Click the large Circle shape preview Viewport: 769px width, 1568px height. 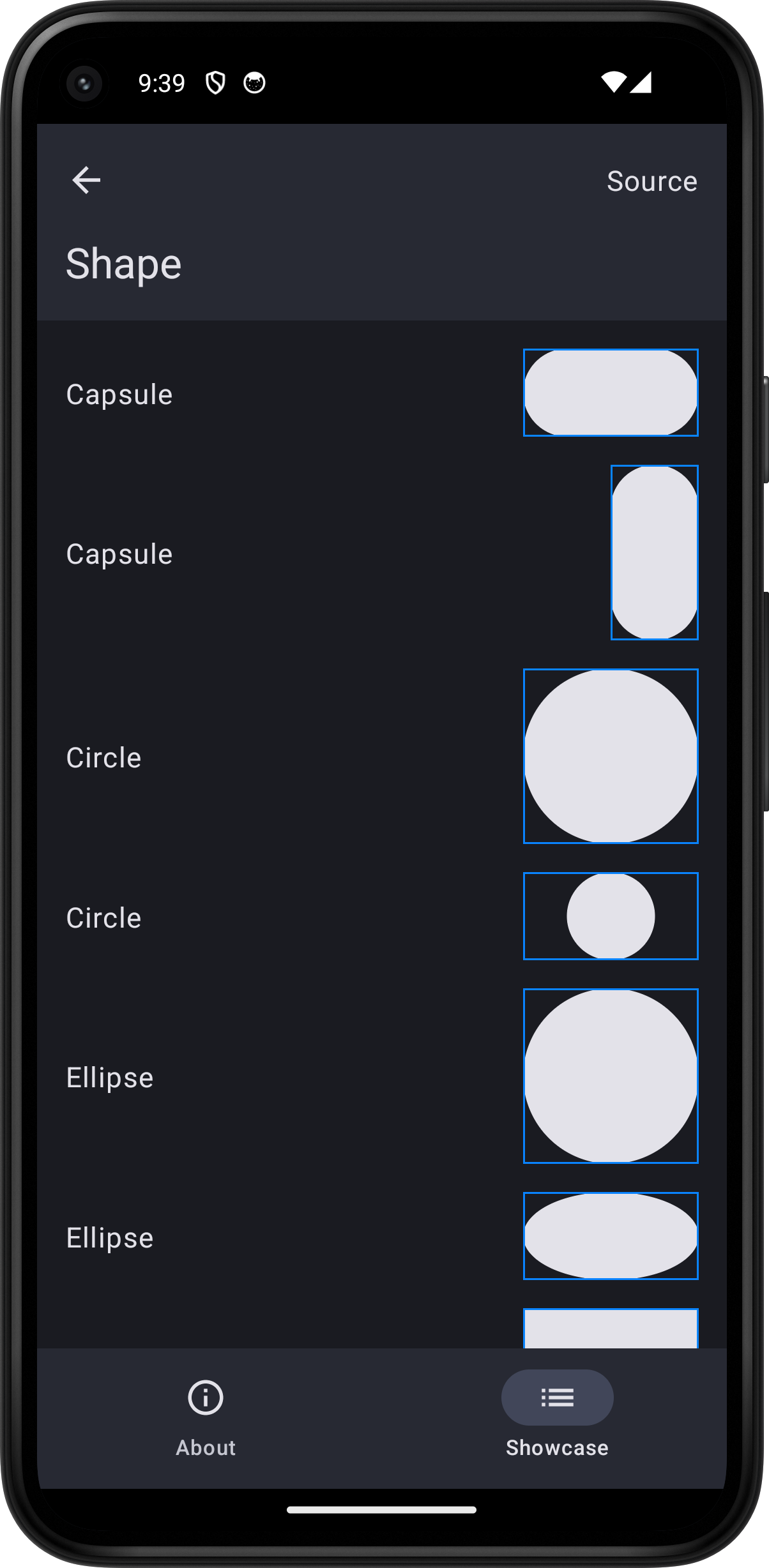pos(610,757)
